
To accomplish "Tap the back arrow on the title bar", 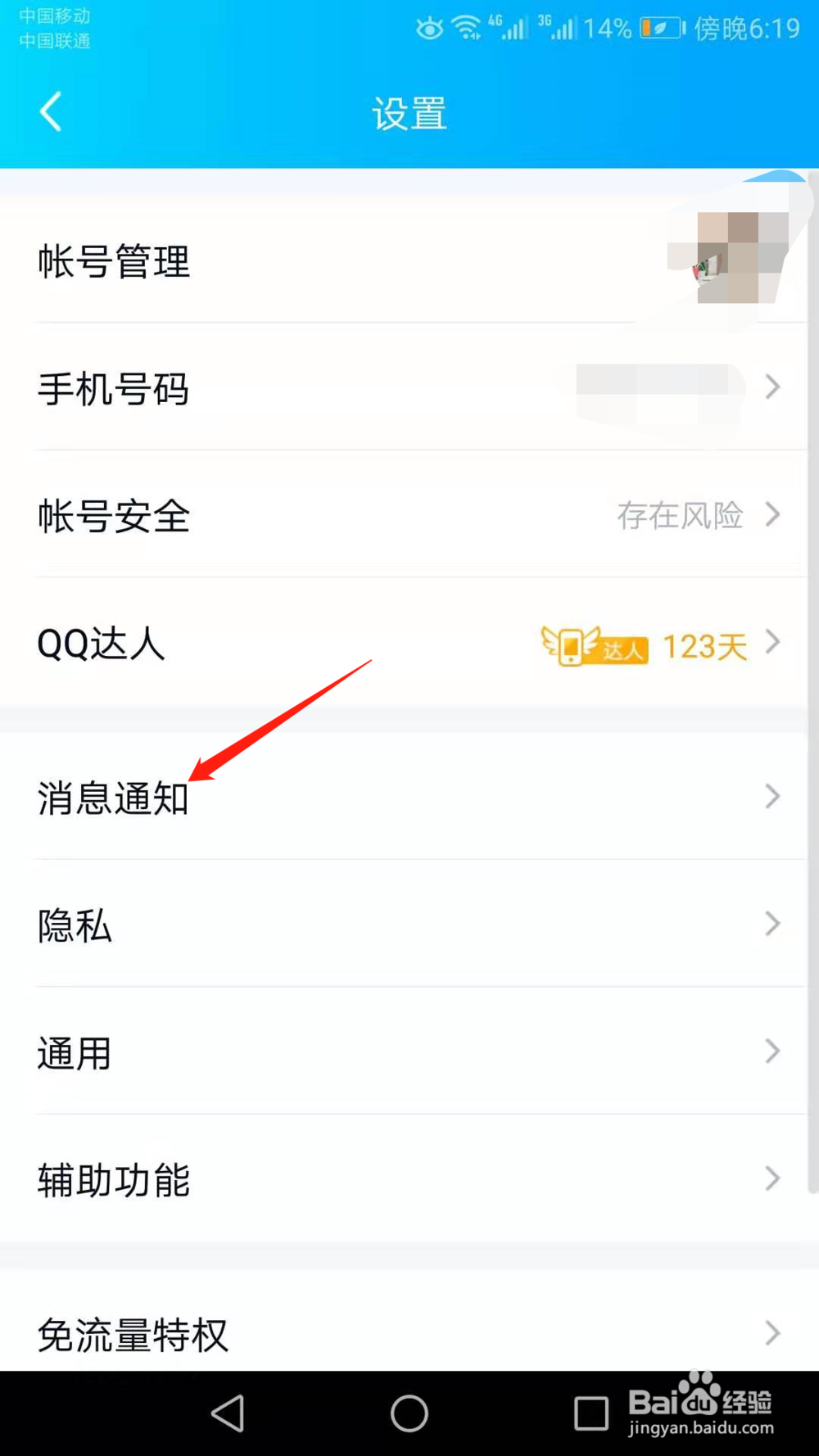I will (51, 112).
